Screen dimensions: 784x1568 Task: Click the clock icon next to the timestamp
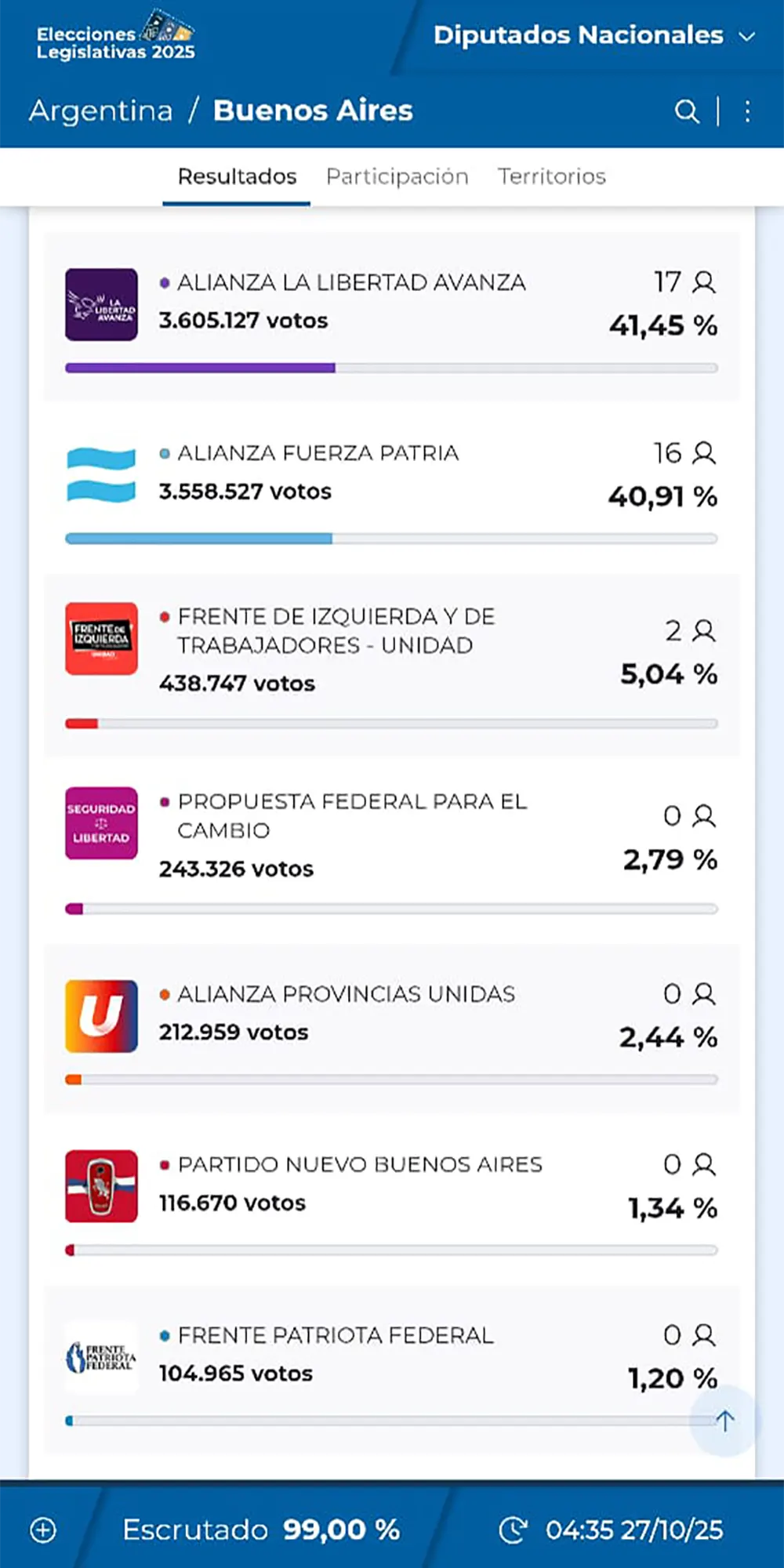tap(515, 1530)
